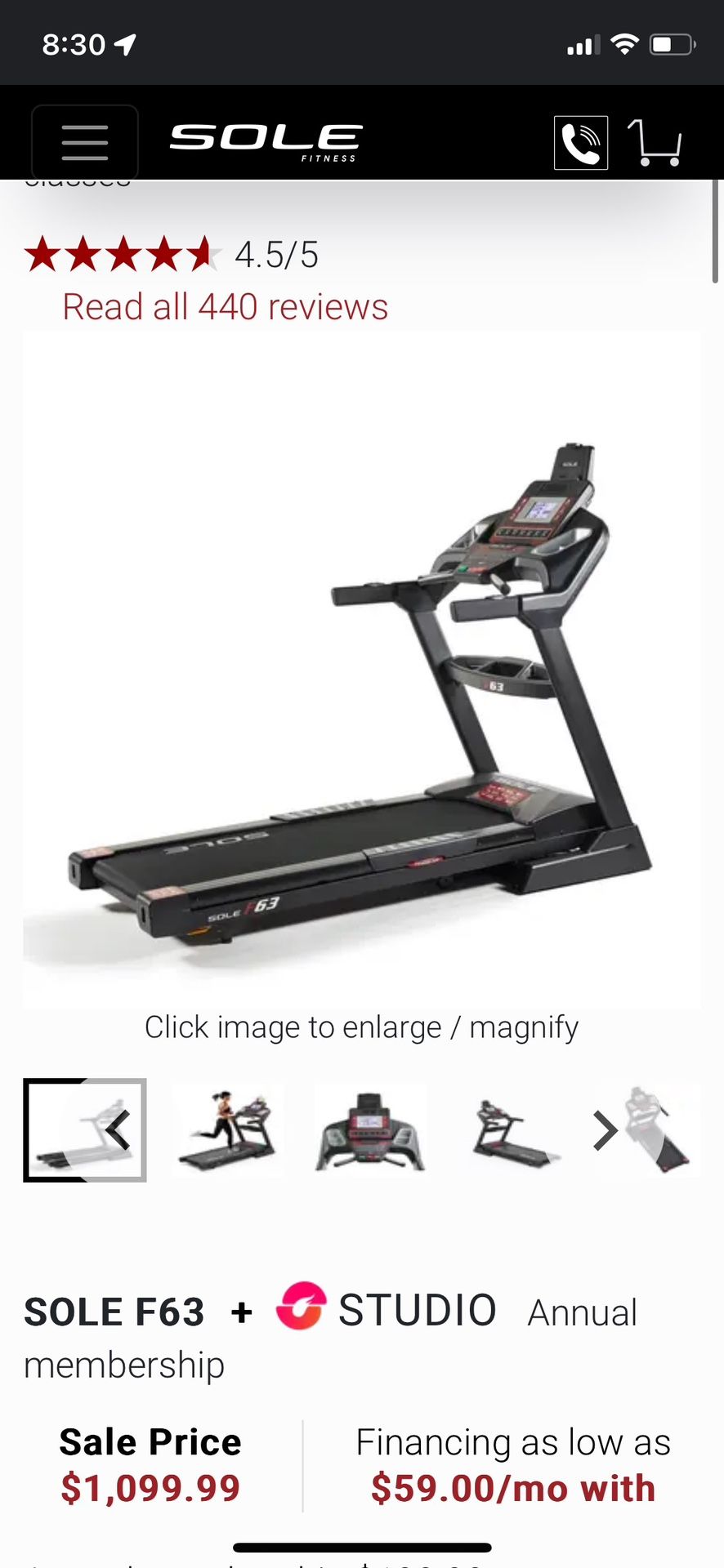
Task: Open Read all 440 reviews
Action: tap(226, 306)
